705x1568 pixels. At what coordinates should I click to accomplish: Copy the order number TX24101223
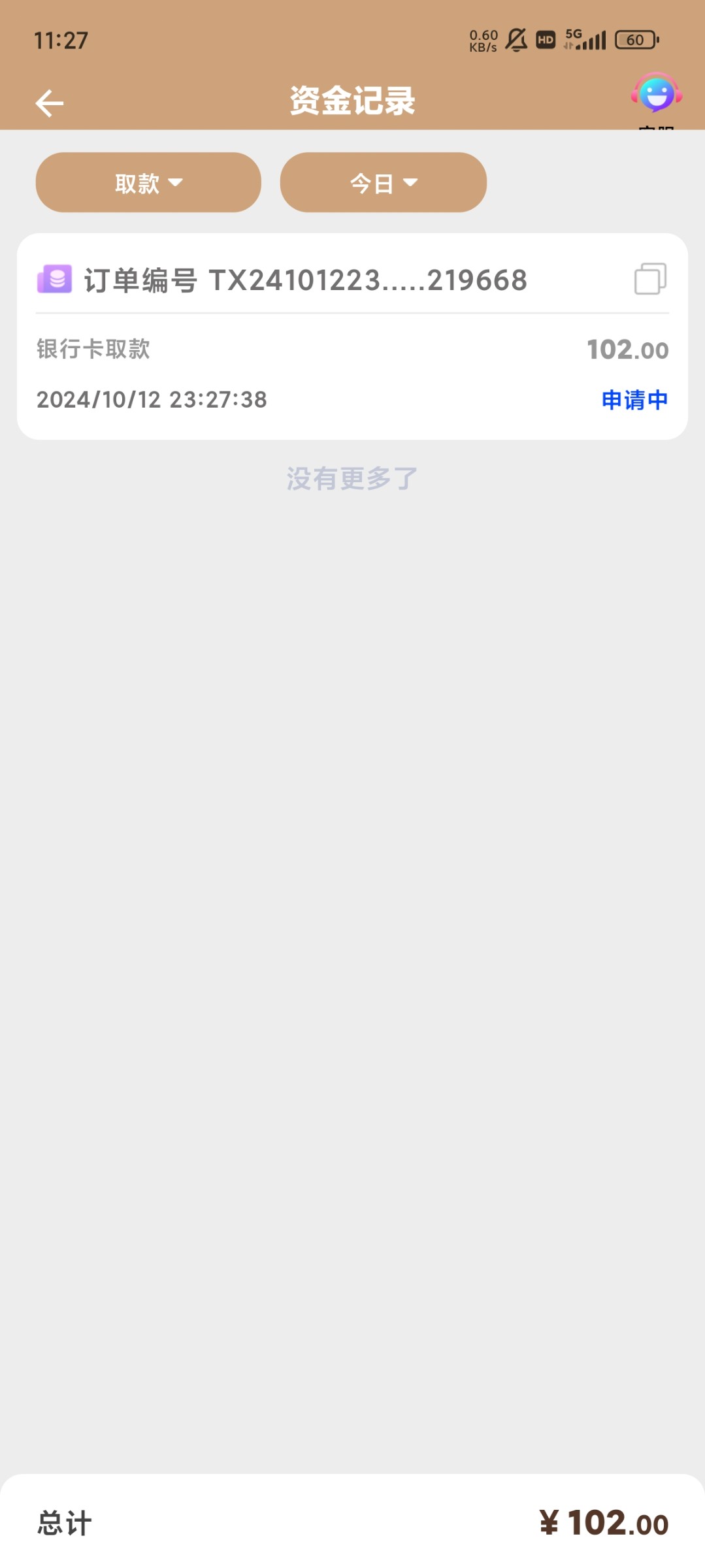coord(650,279)
